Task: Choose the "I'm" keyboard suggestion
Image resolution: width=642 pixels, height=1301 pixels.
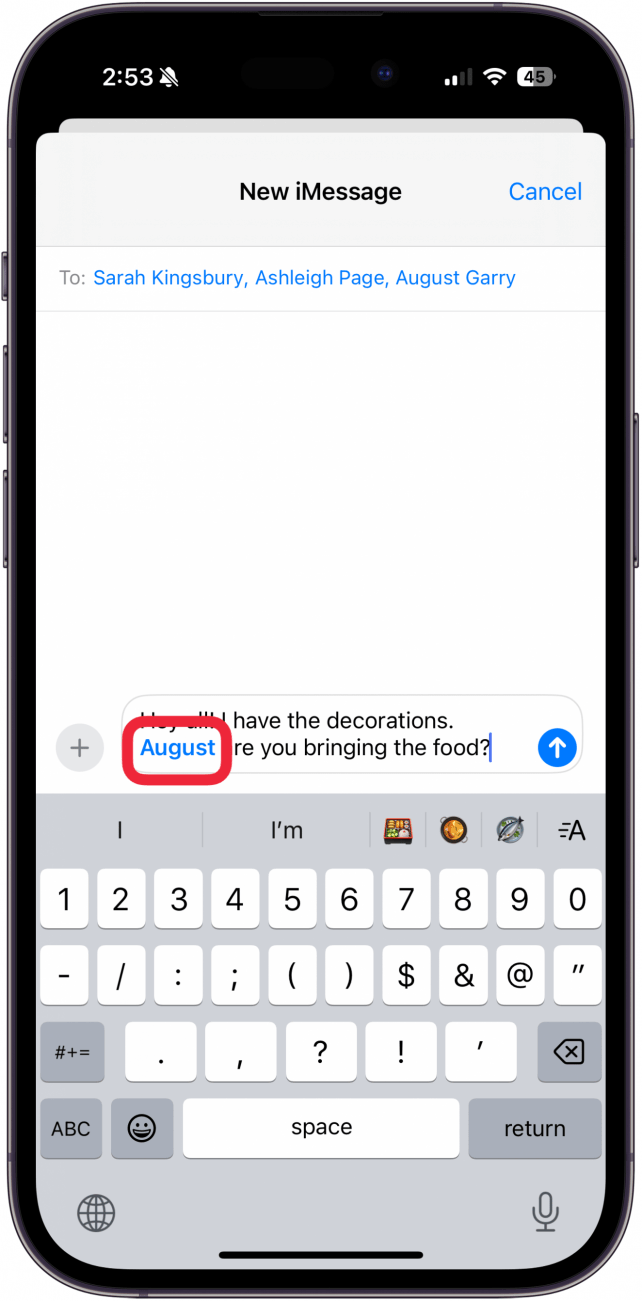Action: click(x=286, y=830)
